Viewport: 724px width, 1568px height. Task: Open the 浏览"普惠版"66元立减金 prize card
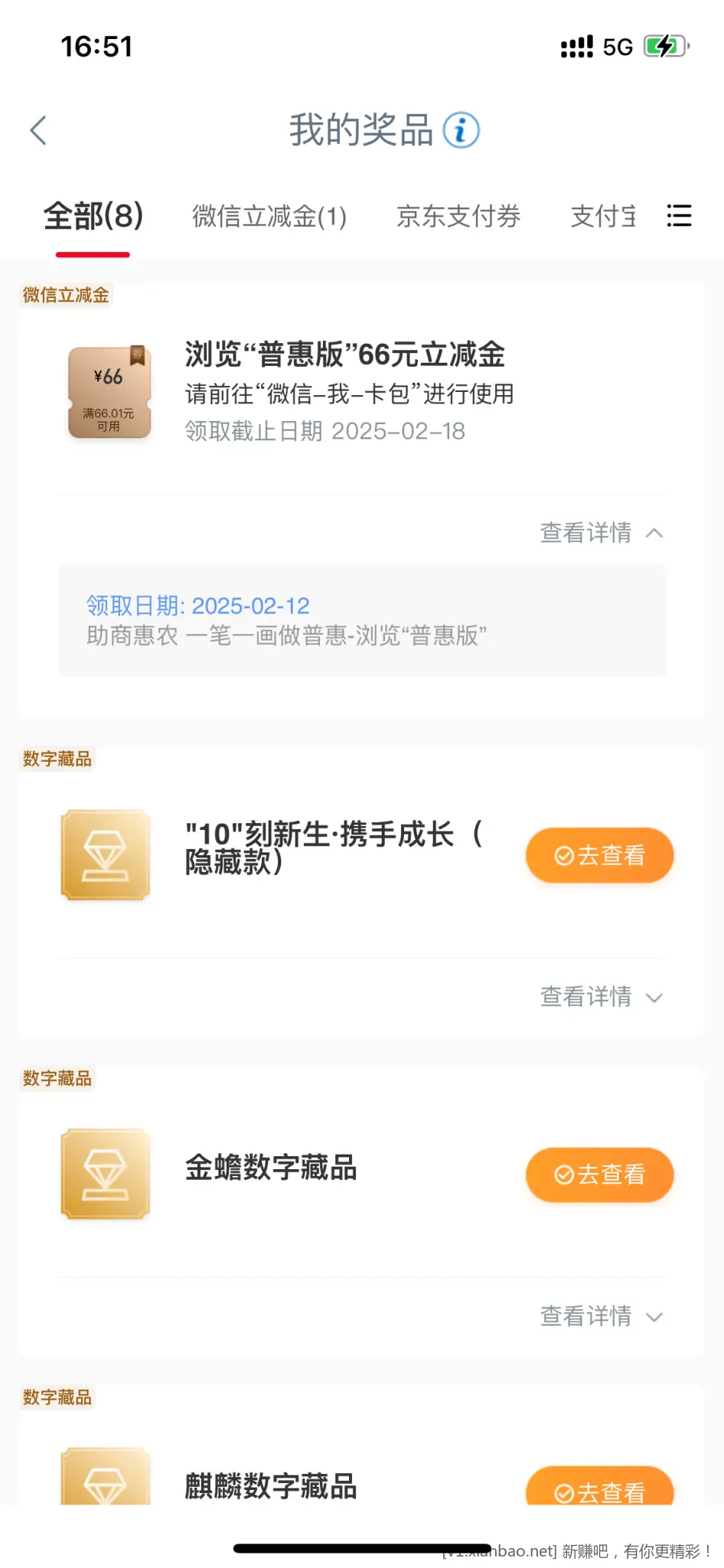coord(344,392)
